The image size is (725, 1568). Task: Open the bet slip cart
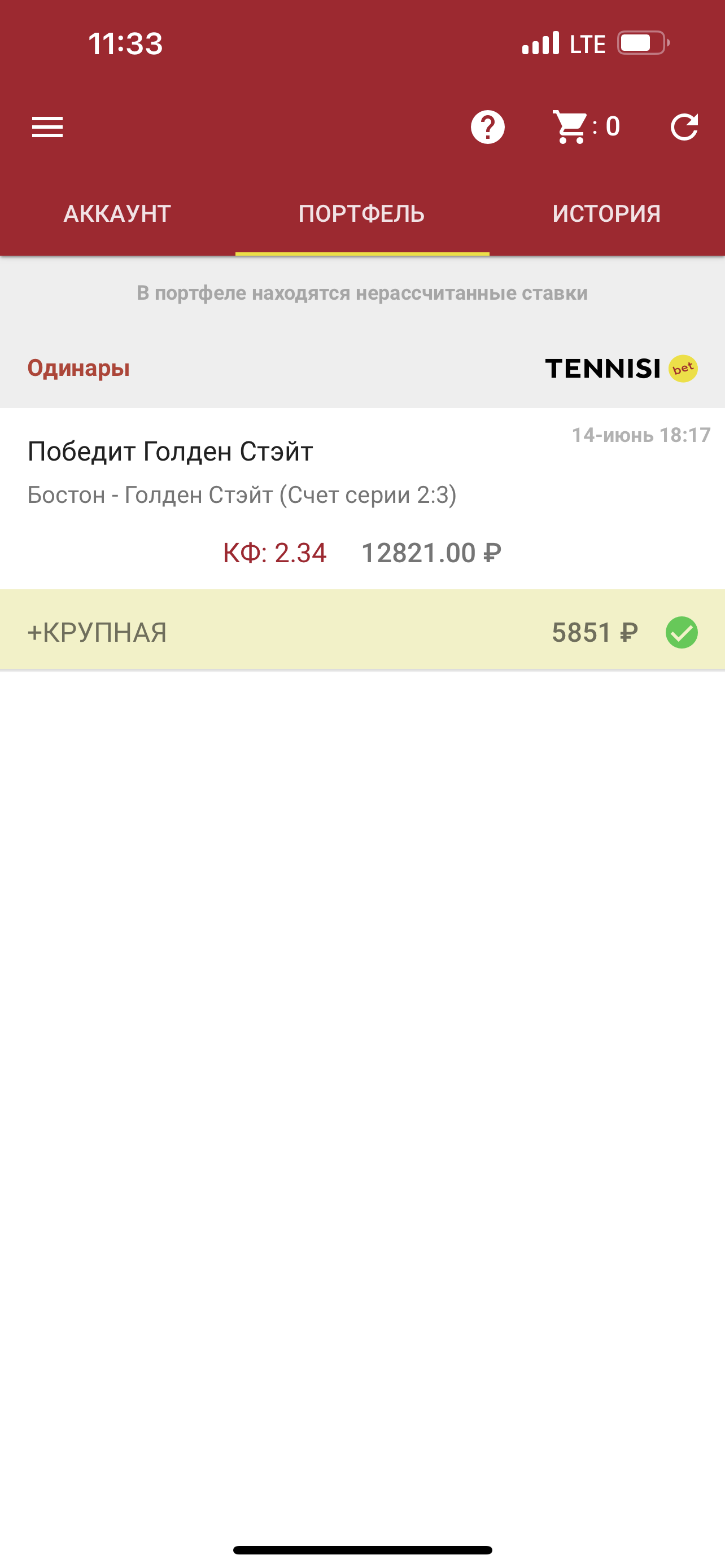(x=586, y=127)
